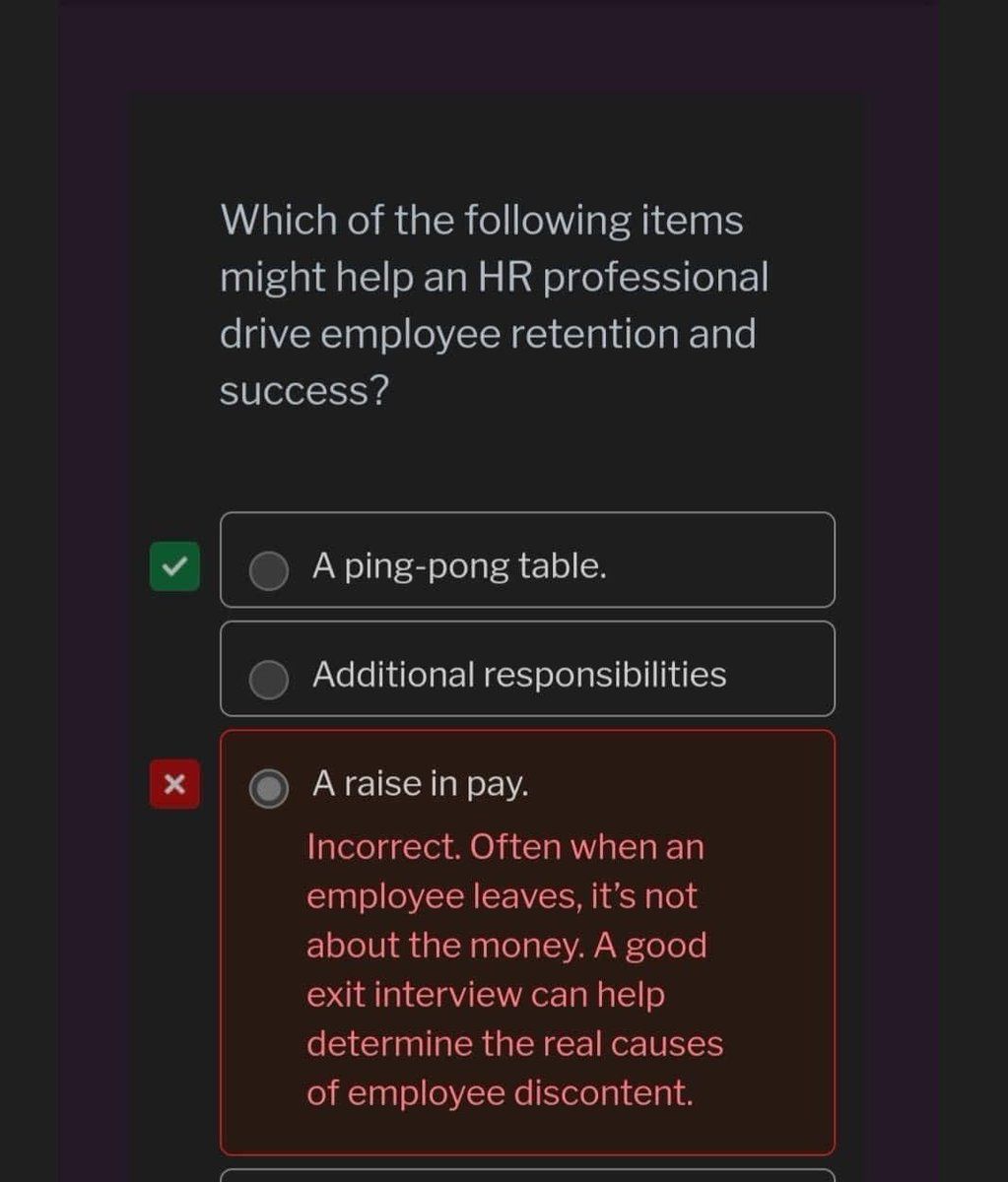Image resolution: width=1008 pixels, height=1182 pixels.
Task: Choose the 'Additional responsibilities' option
Action: point(268,678)
